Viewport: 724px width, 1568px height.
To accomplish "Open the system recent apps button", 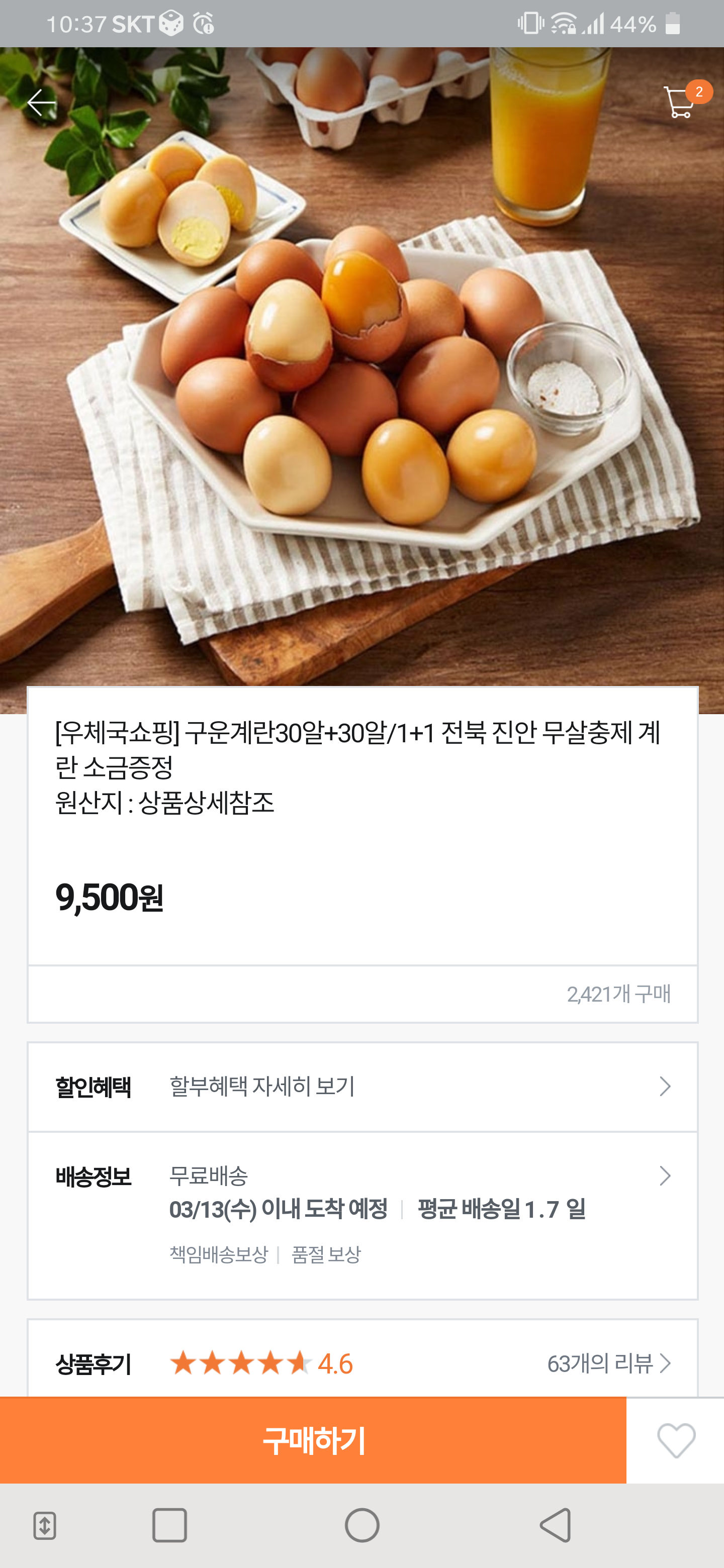I will (x=169, y=1525).
